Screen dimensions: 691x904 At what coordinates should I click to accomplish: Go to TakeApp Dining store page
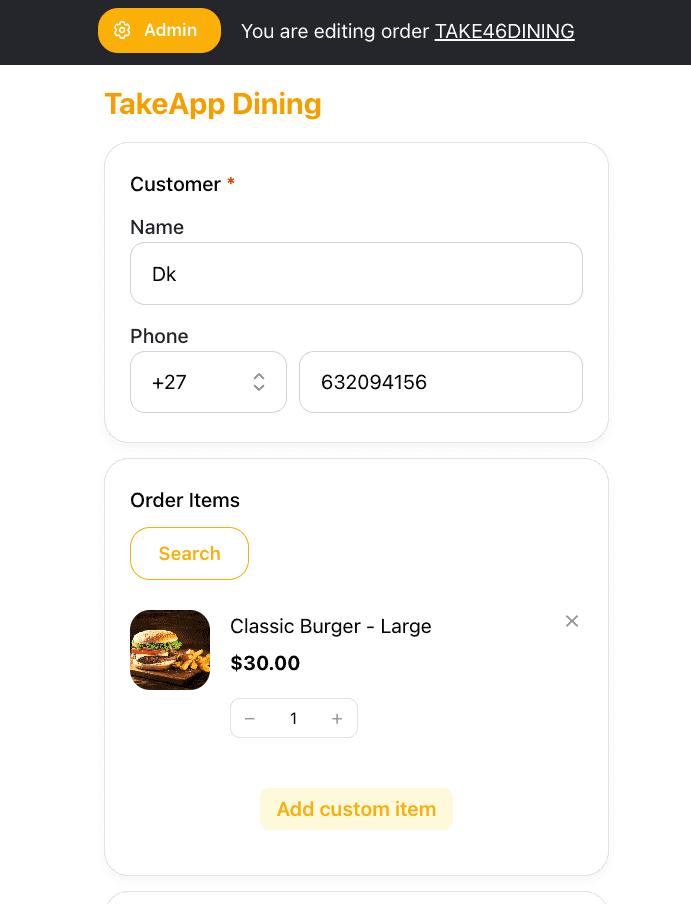point(213,104)
